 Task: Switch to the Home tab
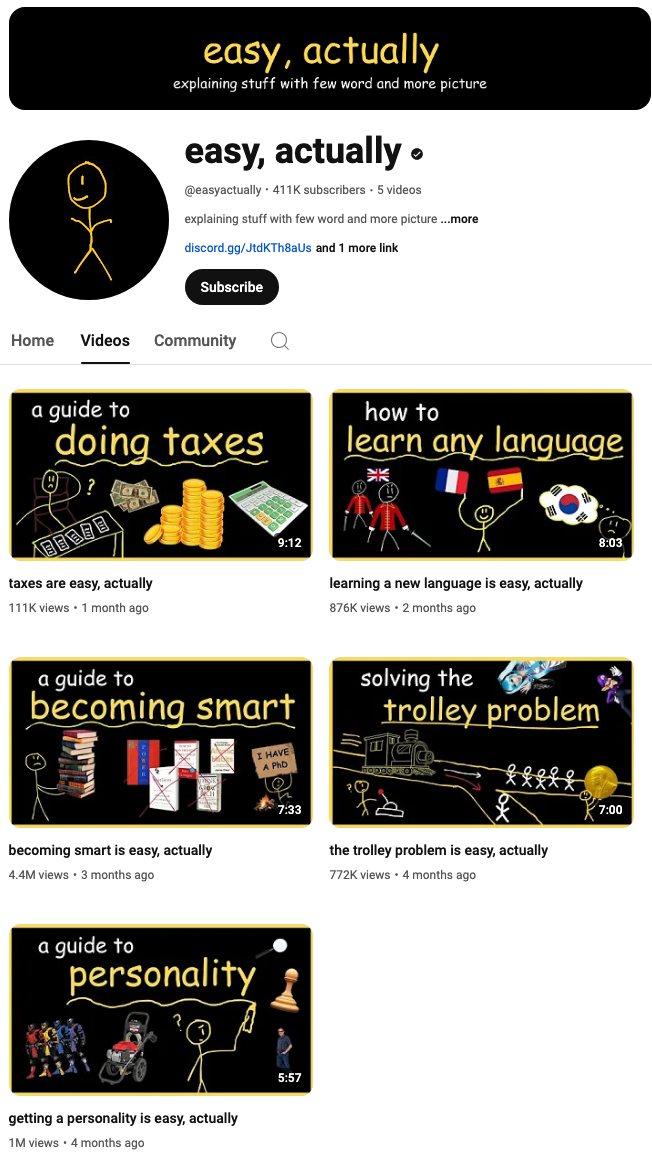click(x=33, y=341)
